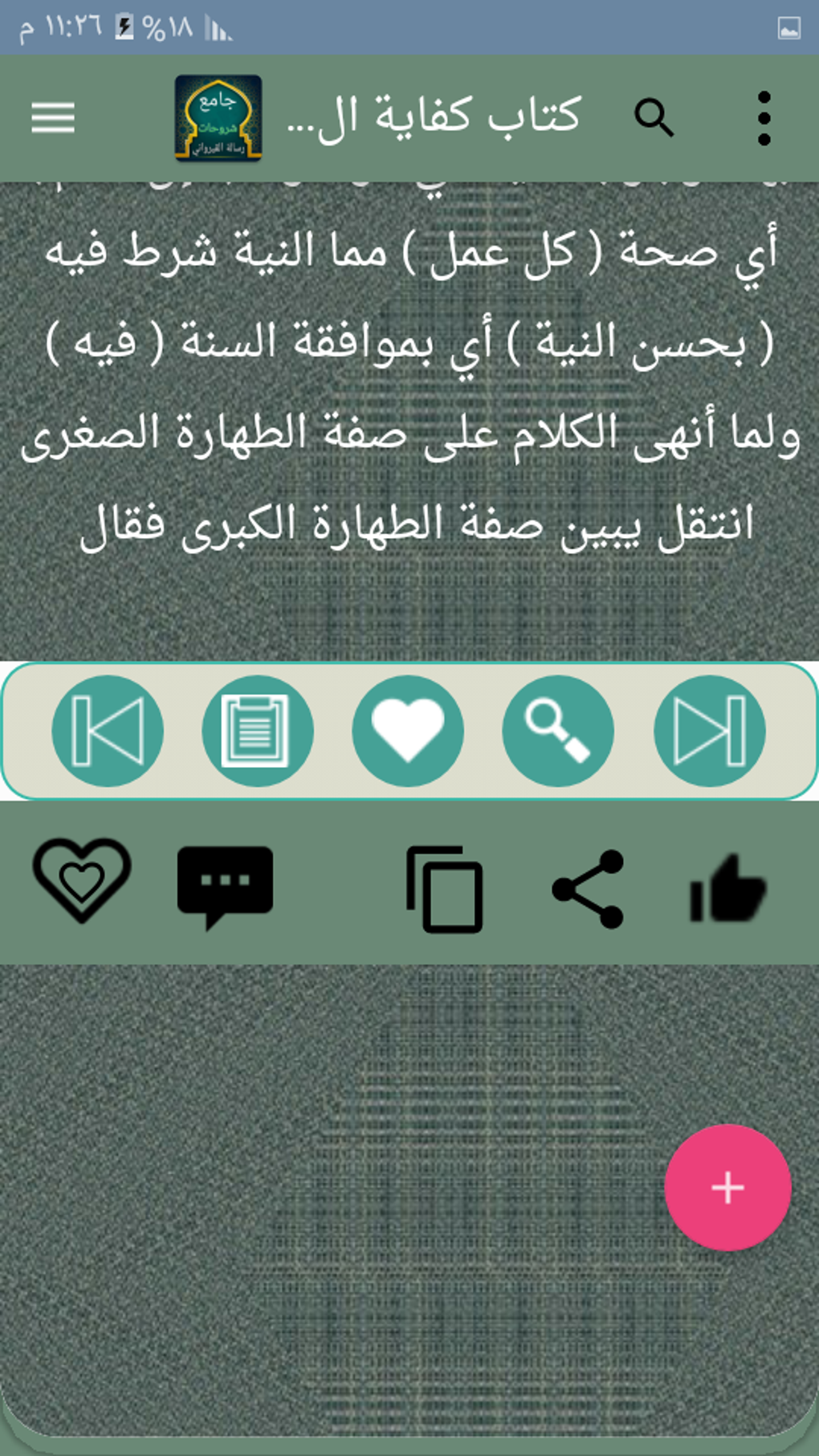The image size is (819, 1456).
Task: Tap the white heart favorites button
Action: tap(408, 731)
